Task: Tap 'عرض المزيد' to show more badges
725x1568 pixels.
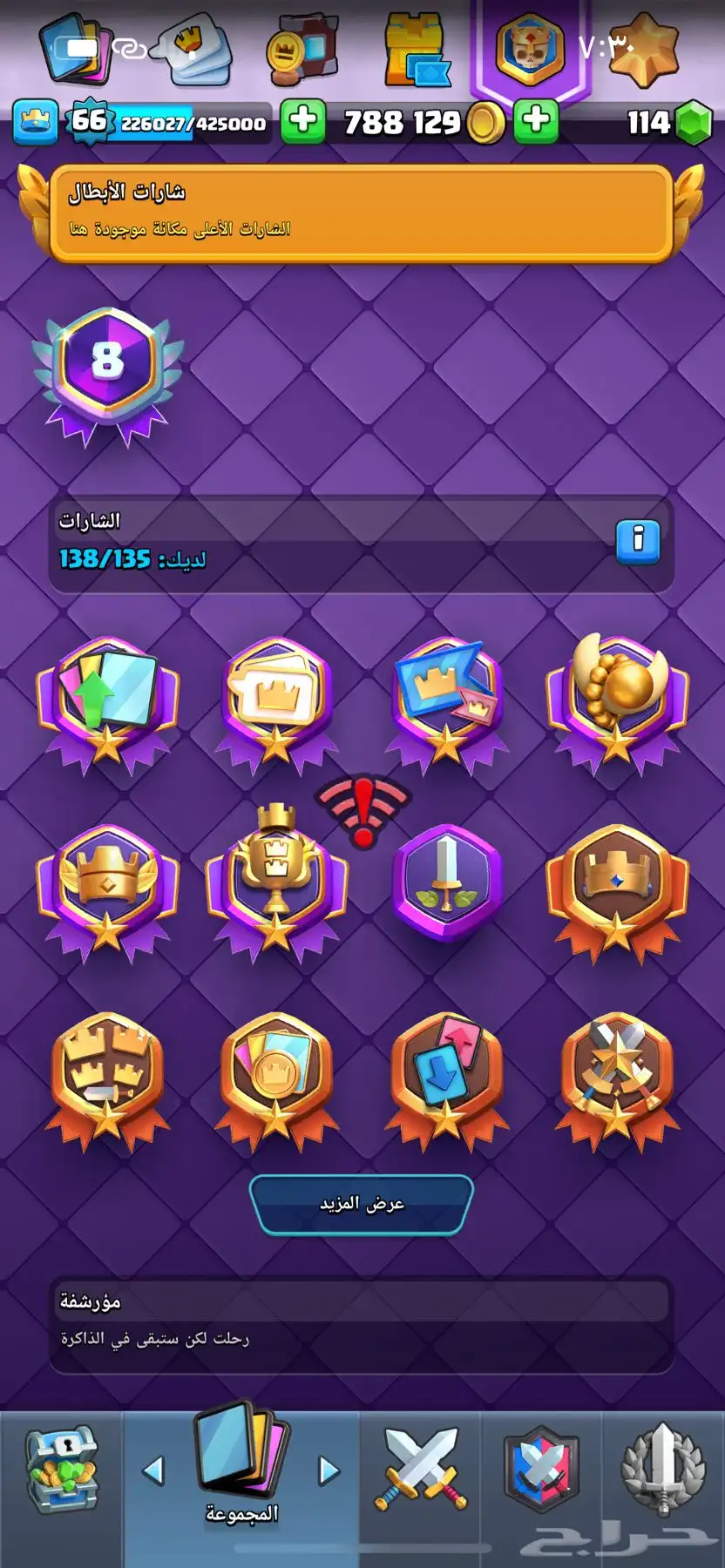Action: [x=362, y=1204]
